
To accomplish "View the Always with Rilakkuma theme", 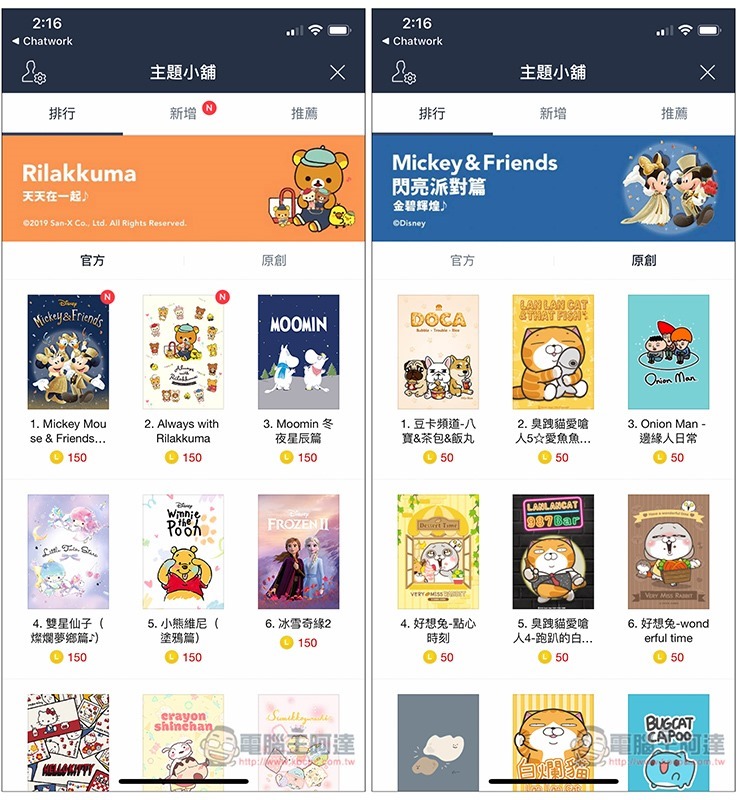I will pos(183,351).
